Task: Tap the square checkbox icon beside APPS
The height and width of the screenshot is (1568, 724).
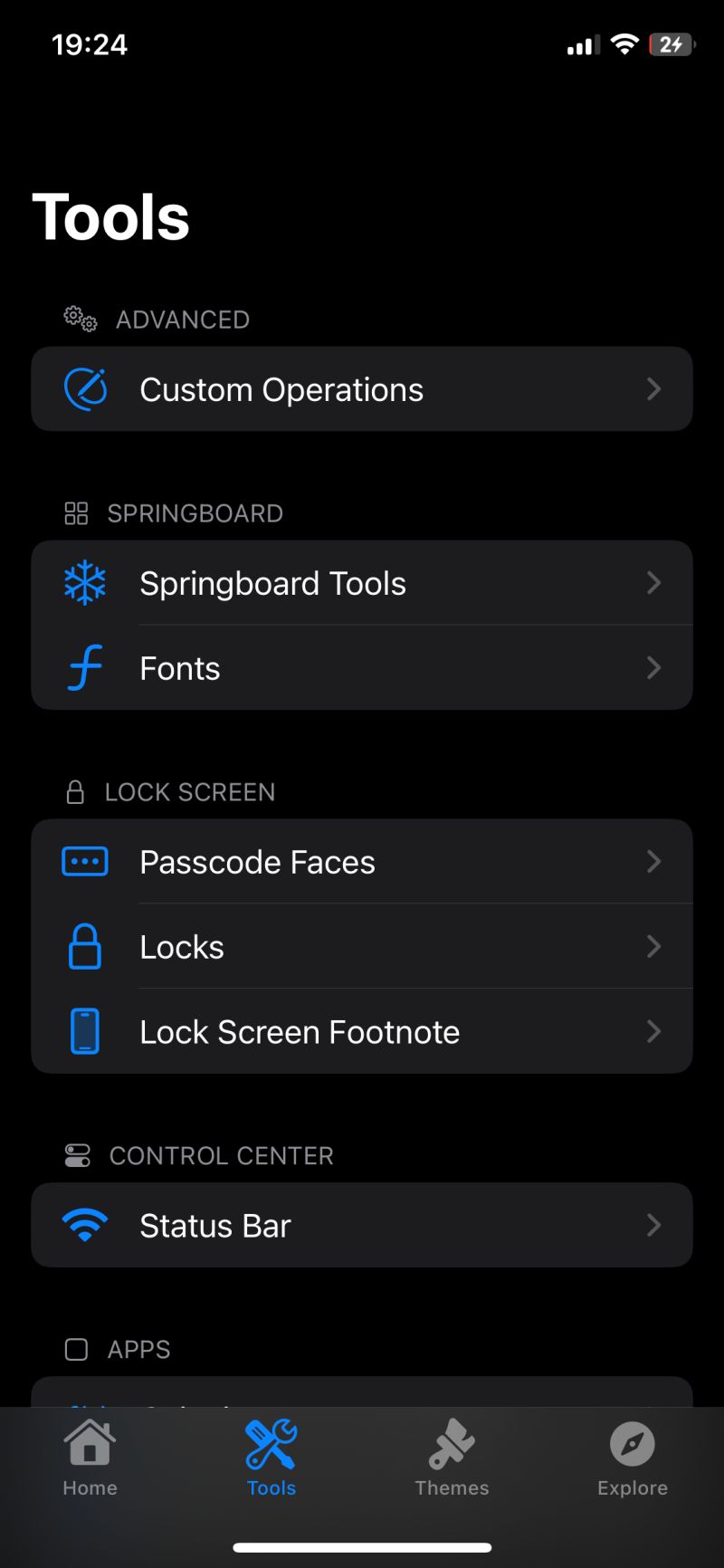Action: (76, 1349)
